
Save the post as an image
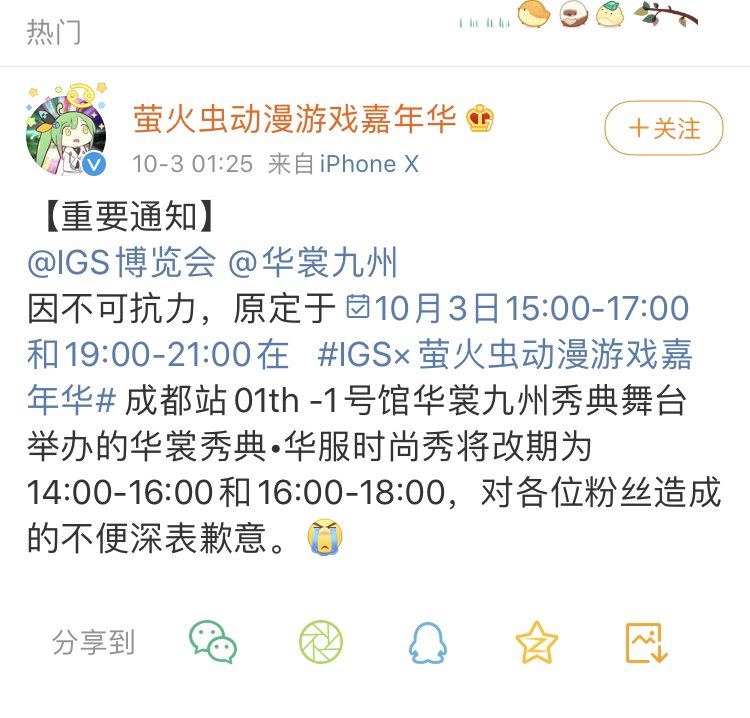645,641
